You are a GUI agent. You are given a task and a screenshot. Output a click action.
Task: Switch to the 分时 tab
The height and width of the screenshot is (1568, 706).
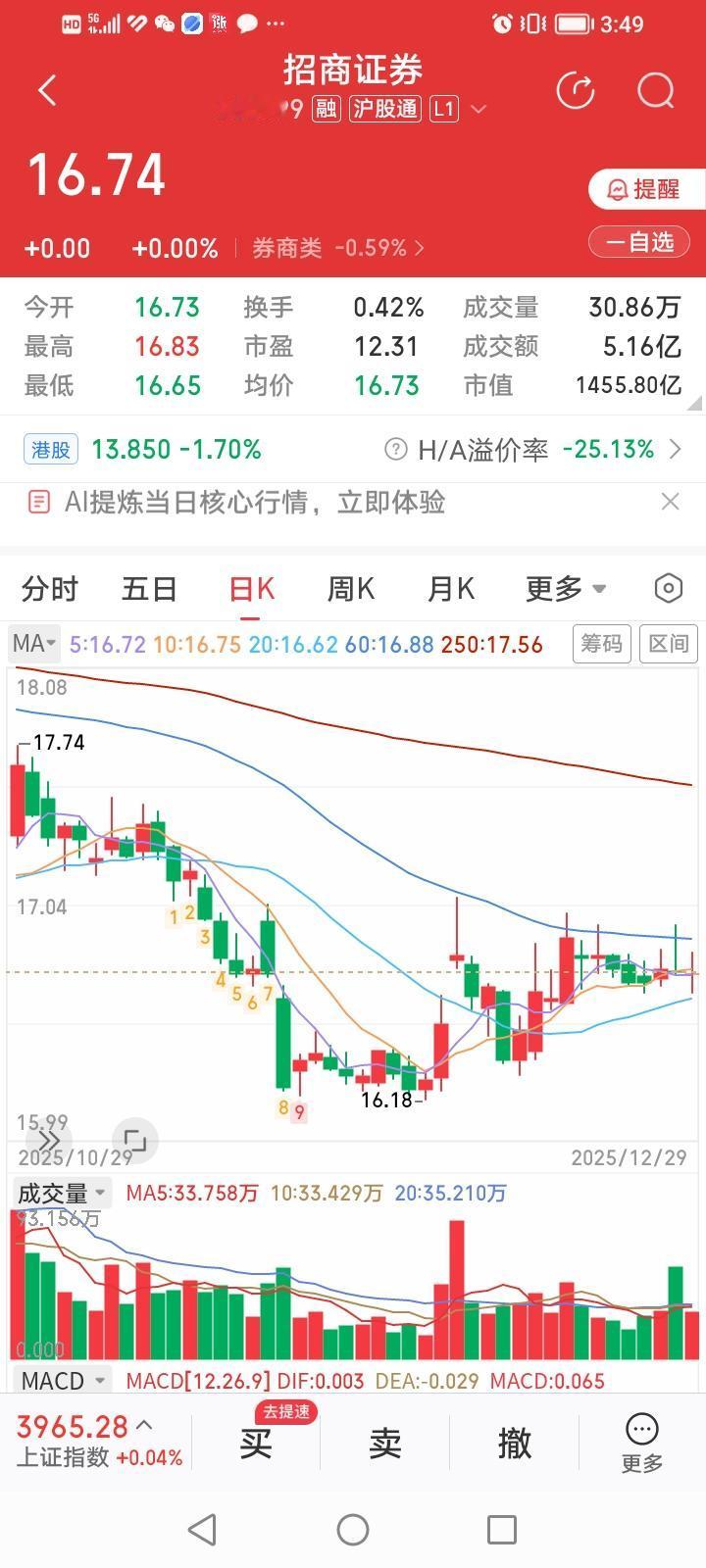coord(49,588)
